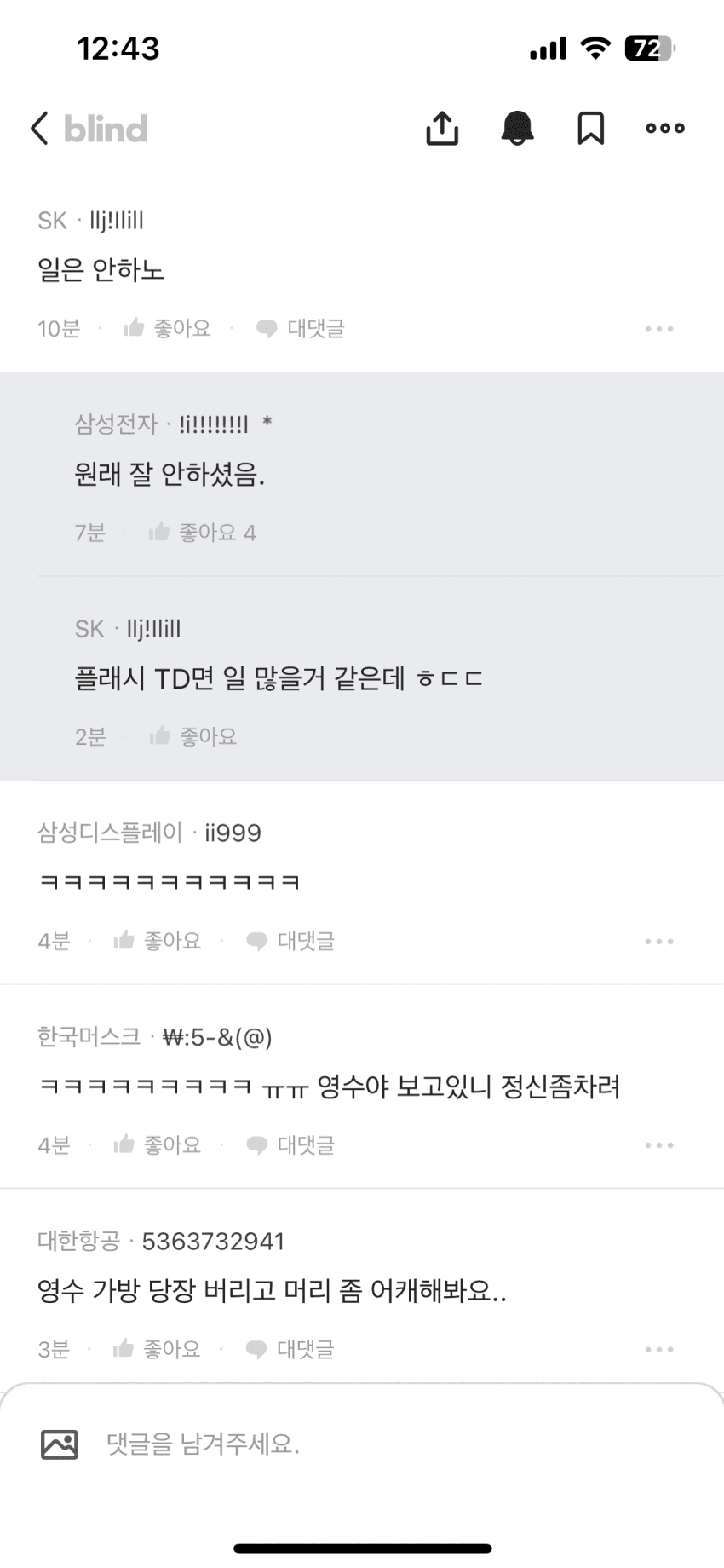Open the notifications bell
724x1568 pixels.
tap(517, 129)
